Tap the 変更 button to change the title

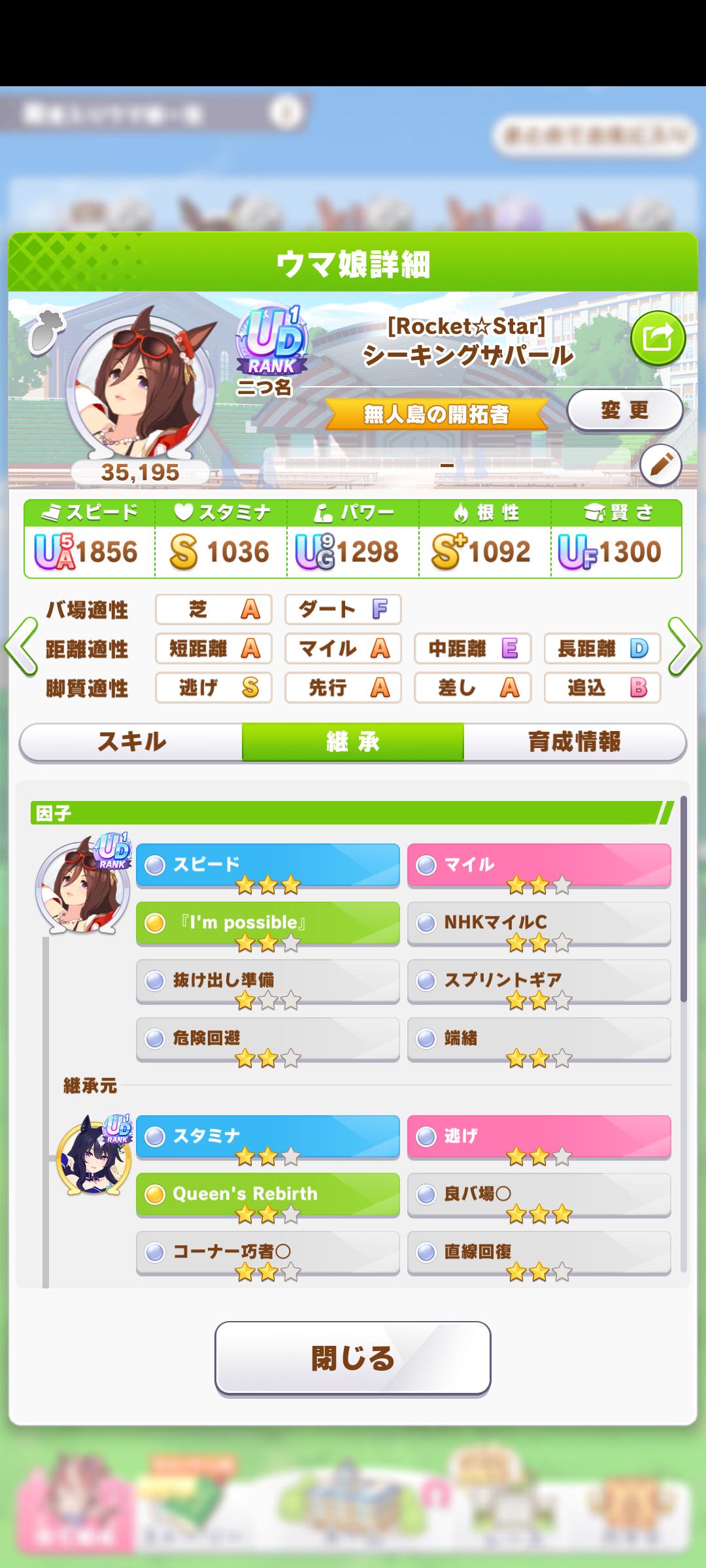click(x=624, y=410)
